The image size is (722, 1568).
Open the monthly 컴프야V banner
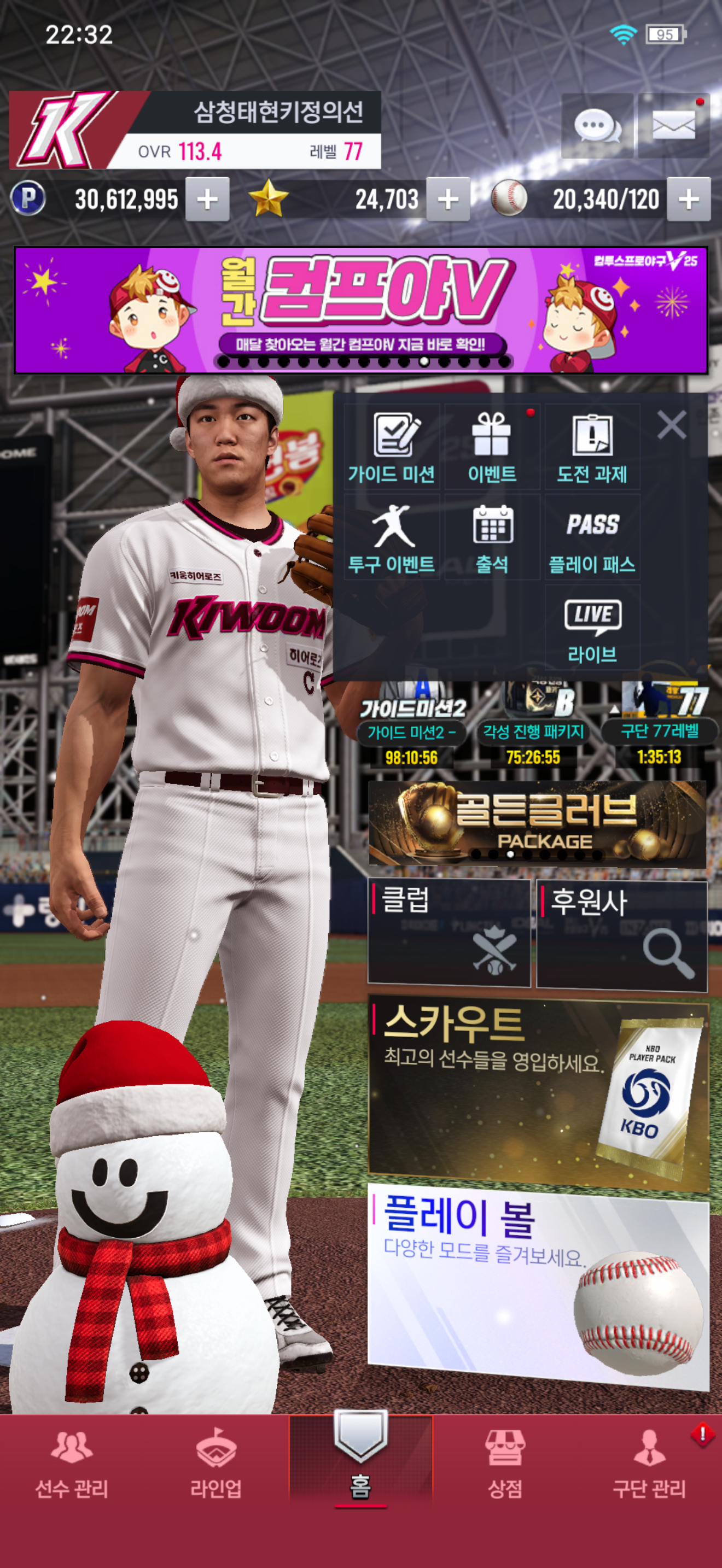(361, 310)
